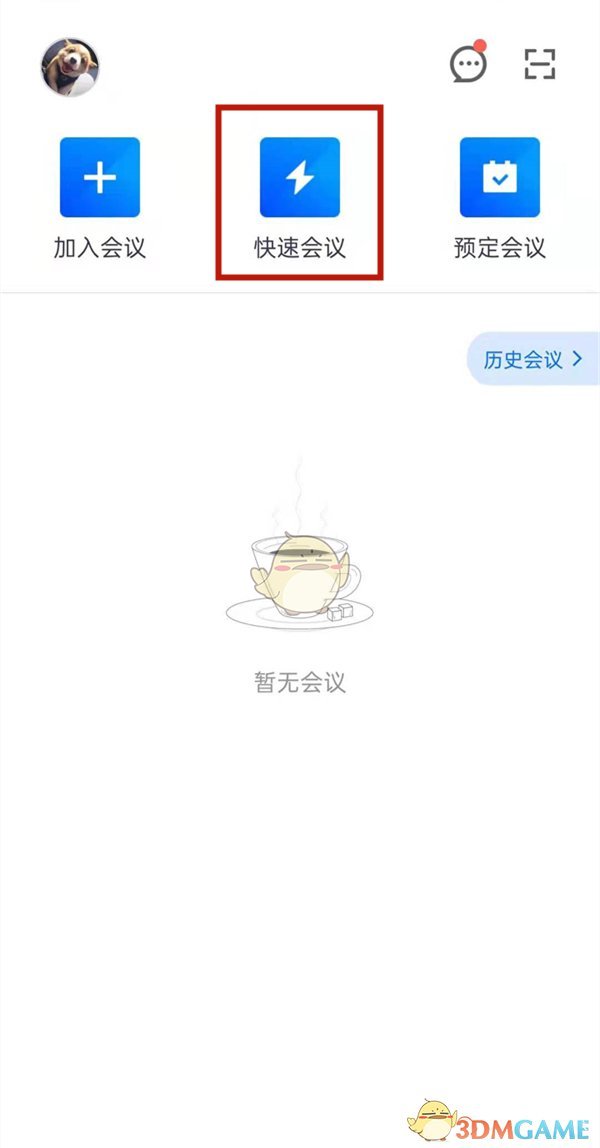
Task: Open the messages chat bubble icon
Action: [x=467, y=65]
